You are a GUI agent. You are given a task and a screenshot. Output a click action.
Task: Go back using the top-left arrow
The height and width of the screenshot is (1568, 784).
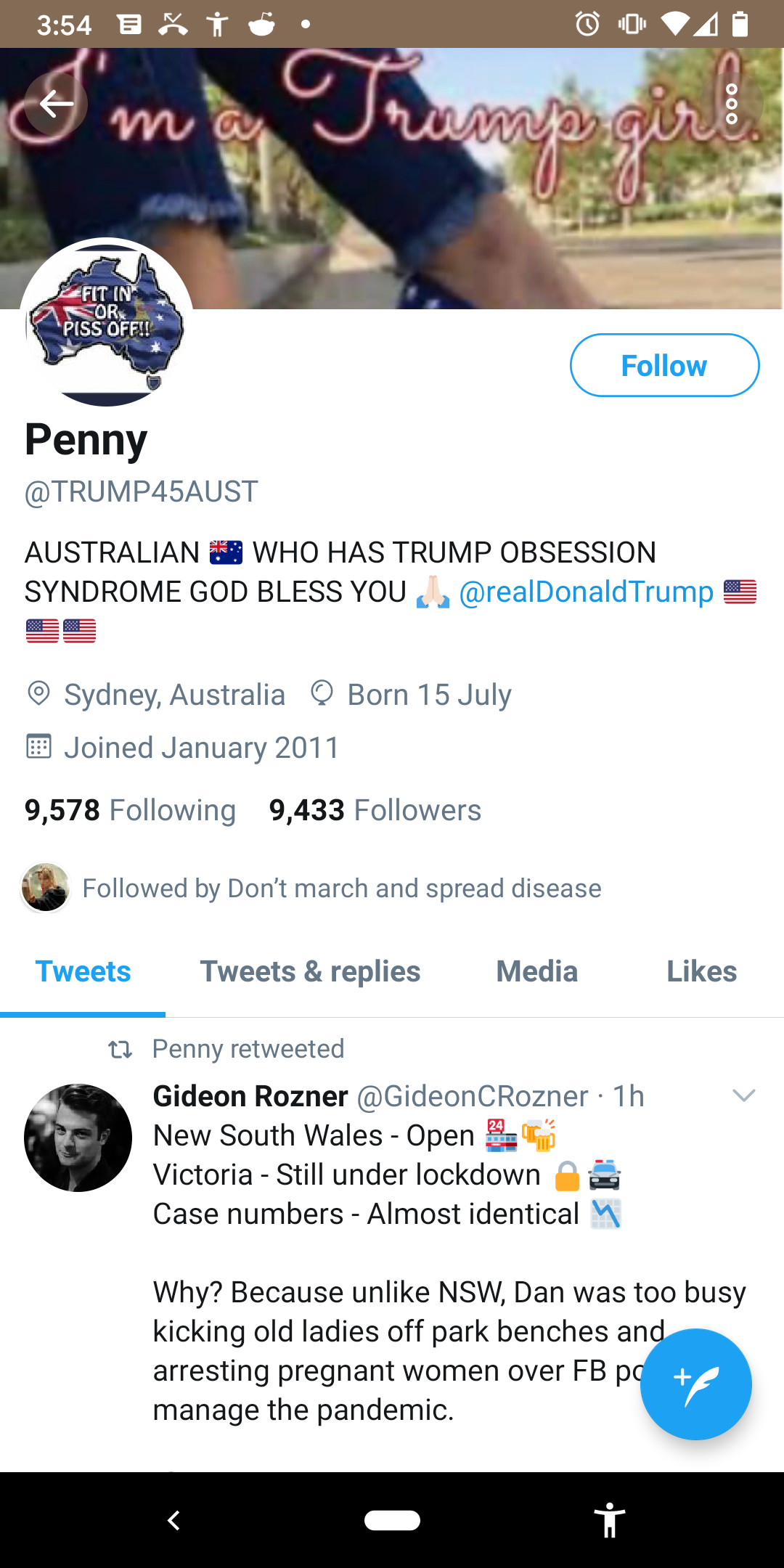[56, 104]
